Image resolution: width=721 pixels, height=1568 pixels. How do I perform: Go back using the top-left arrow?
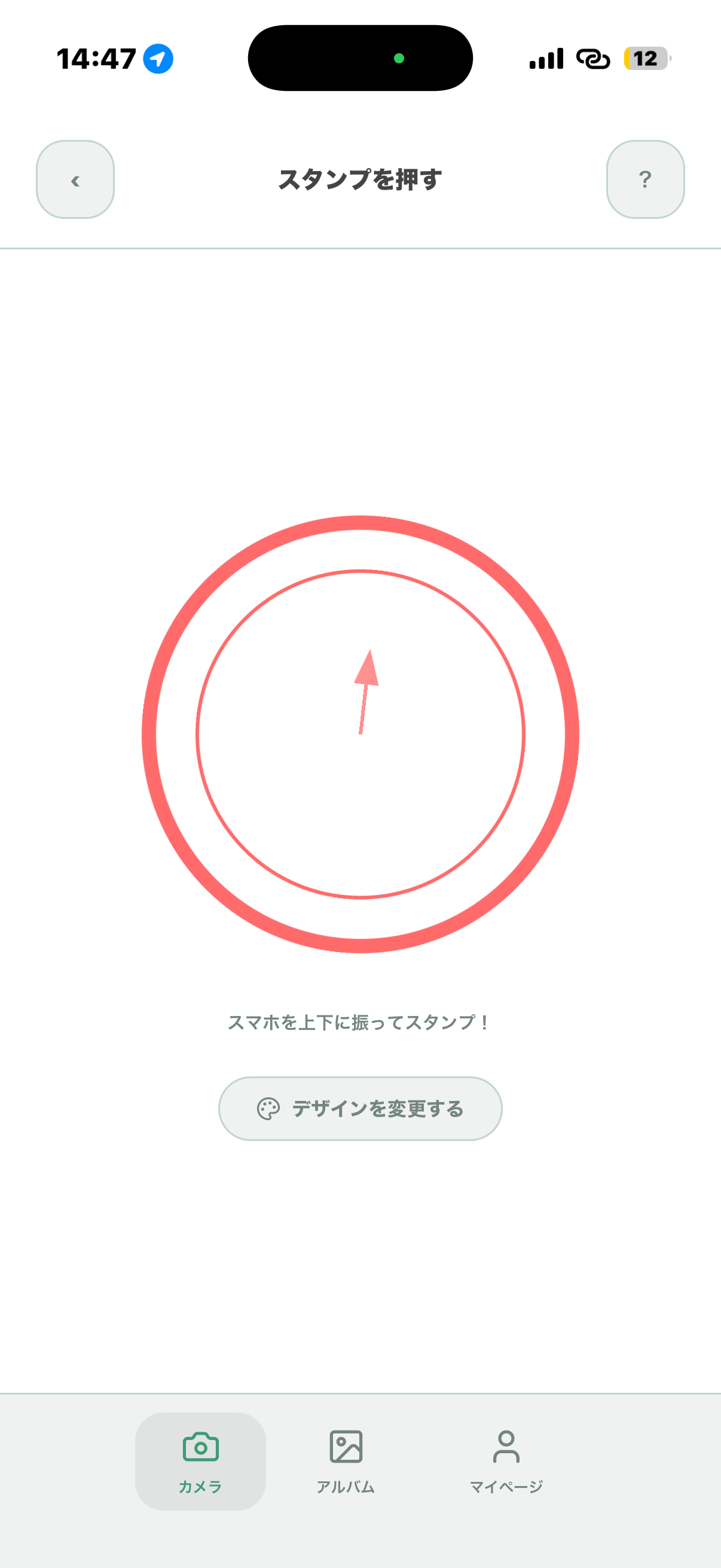(x=75, y=179)
